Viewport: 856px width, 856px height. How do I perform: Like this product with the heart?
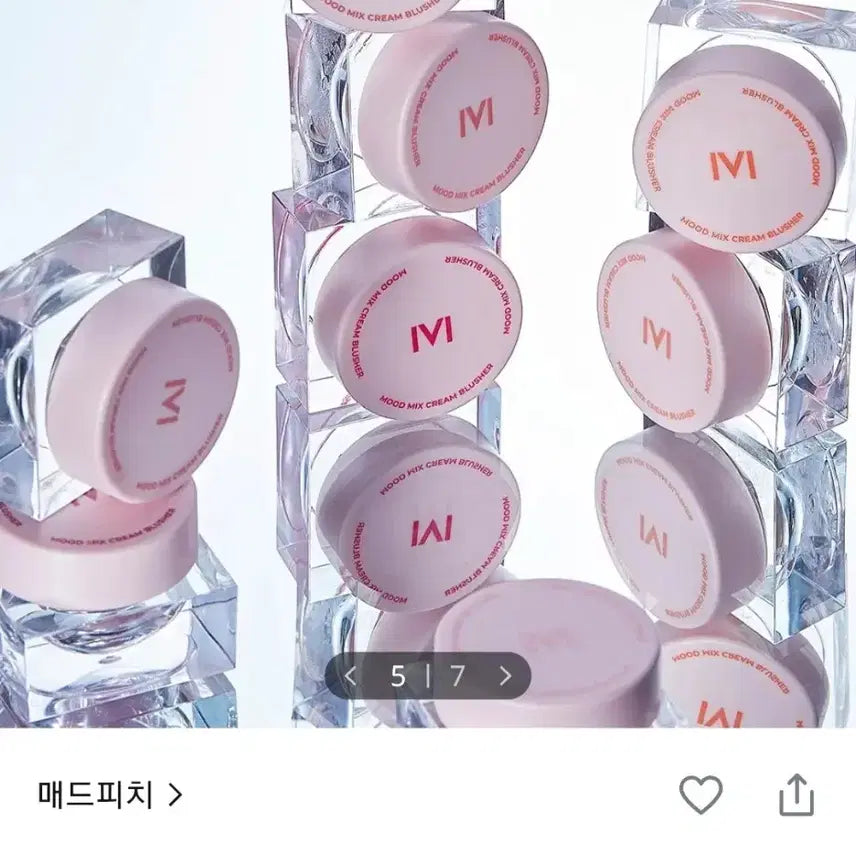pos(701,795)
